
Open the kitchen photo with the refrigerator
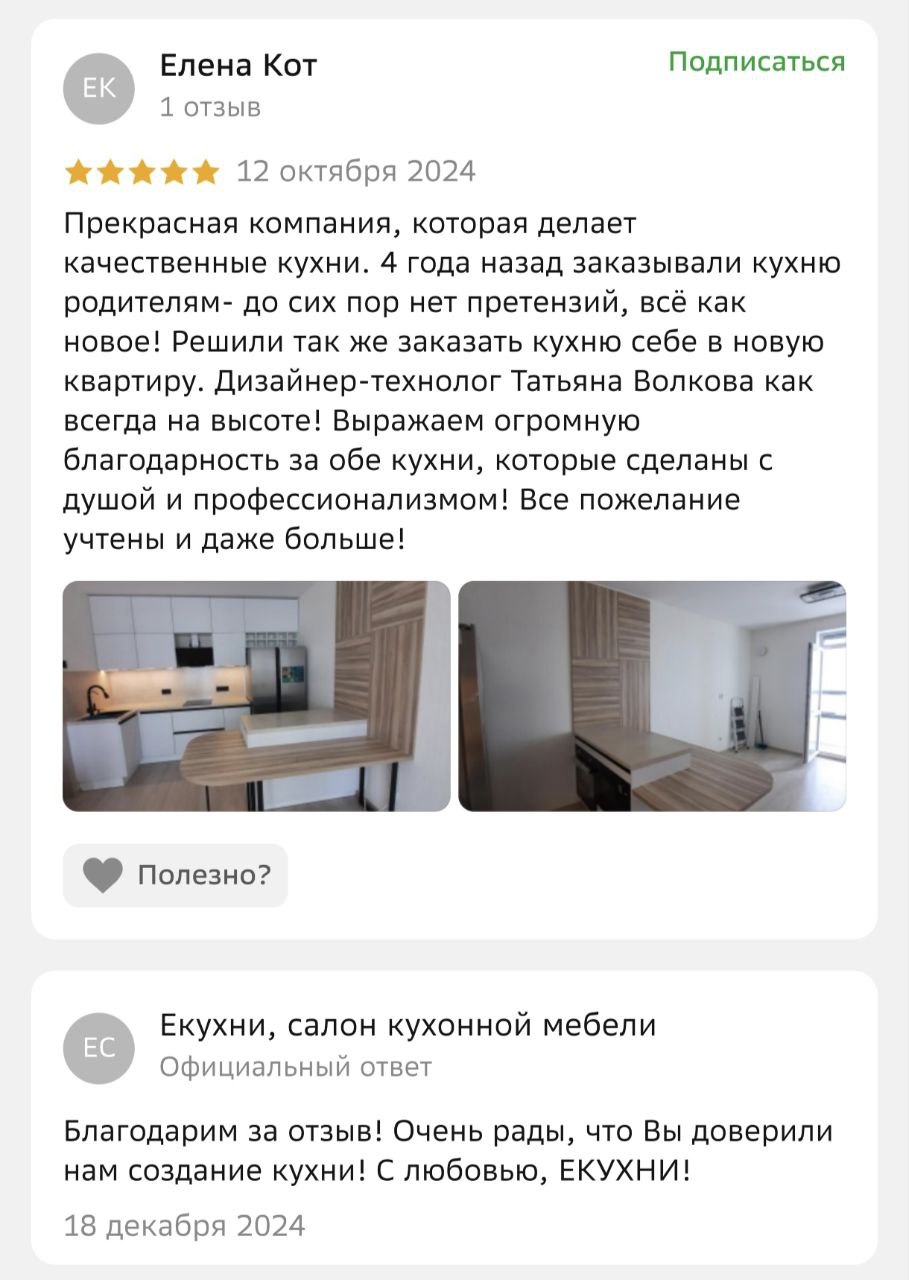[257, 696]
